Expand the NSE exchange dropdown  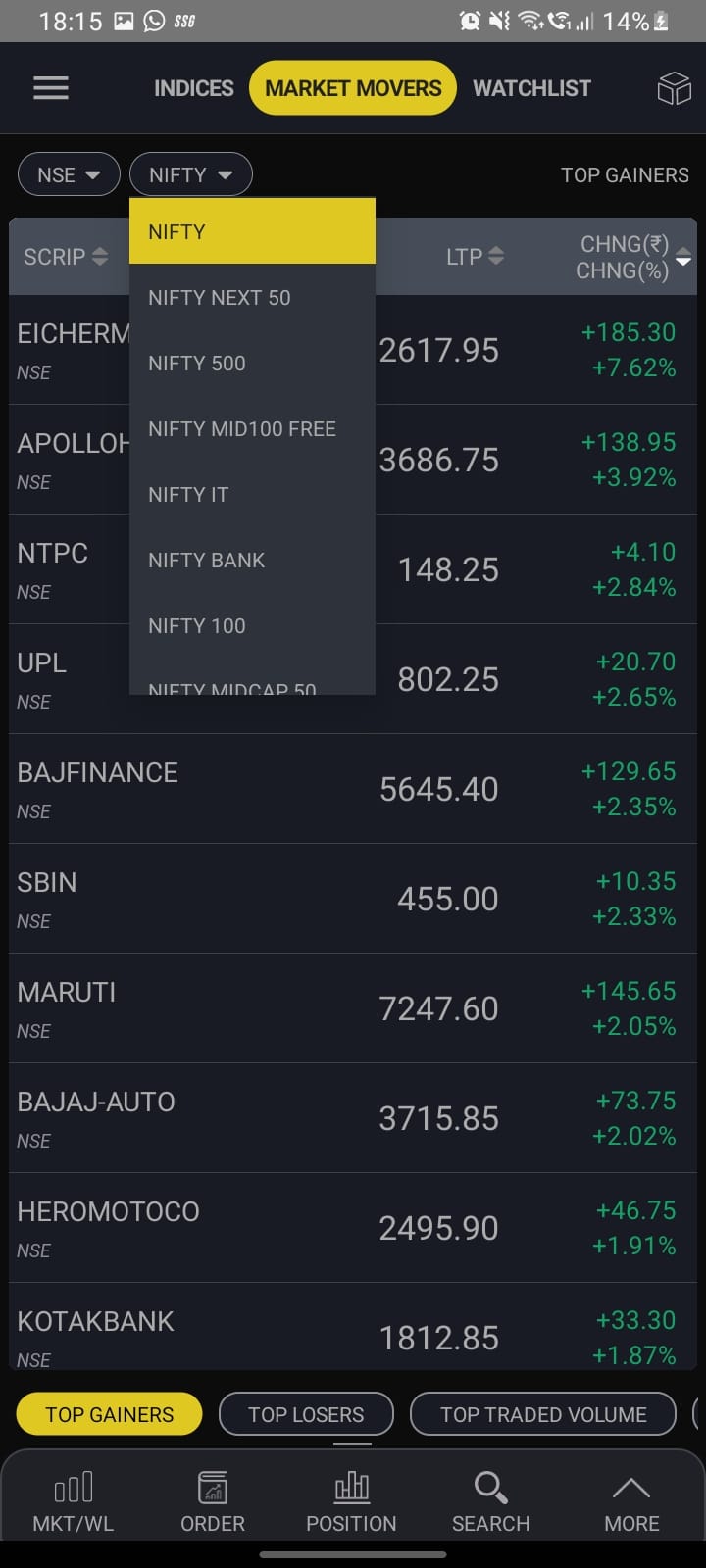[69, 174]
